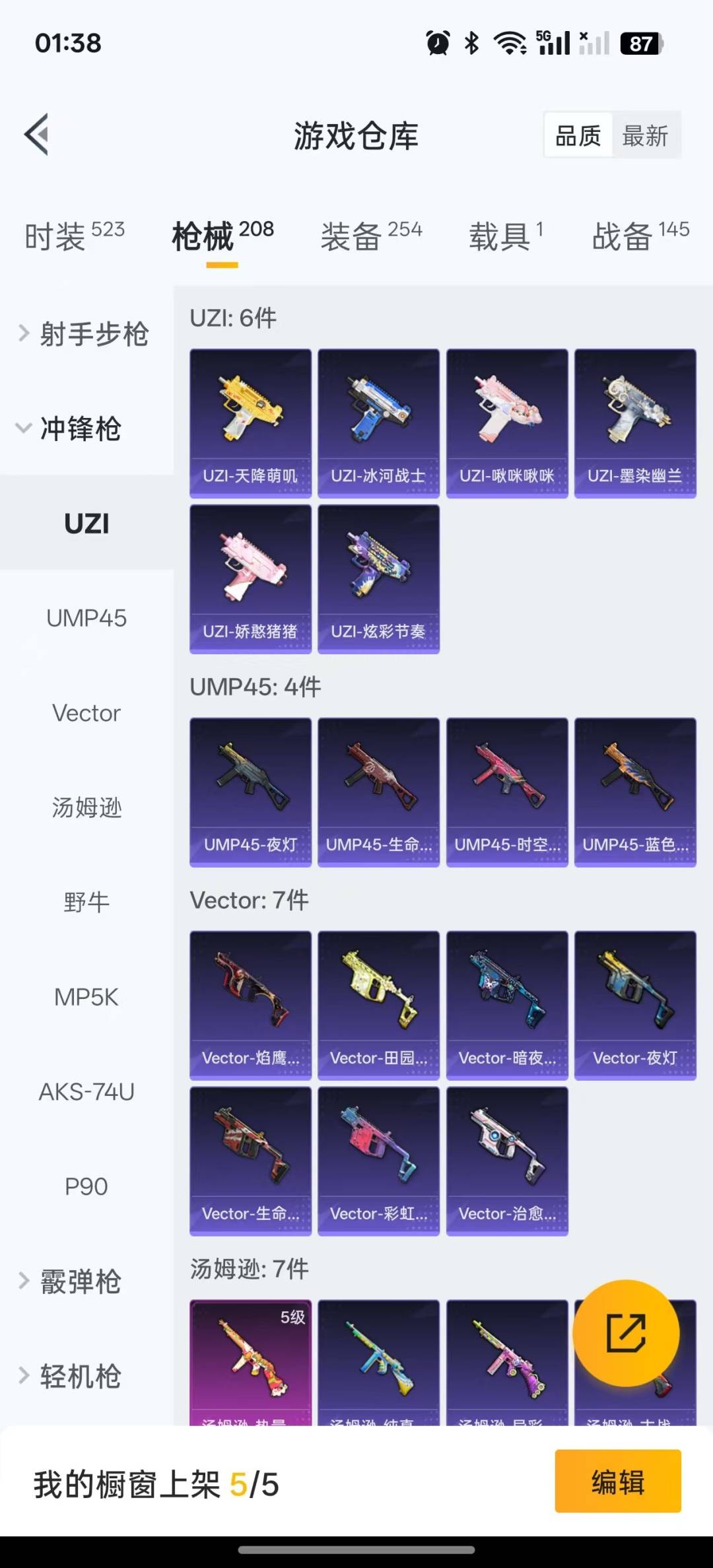Select 野牛 in the side list
This screenshot has width=713, height=1568.
86,902
